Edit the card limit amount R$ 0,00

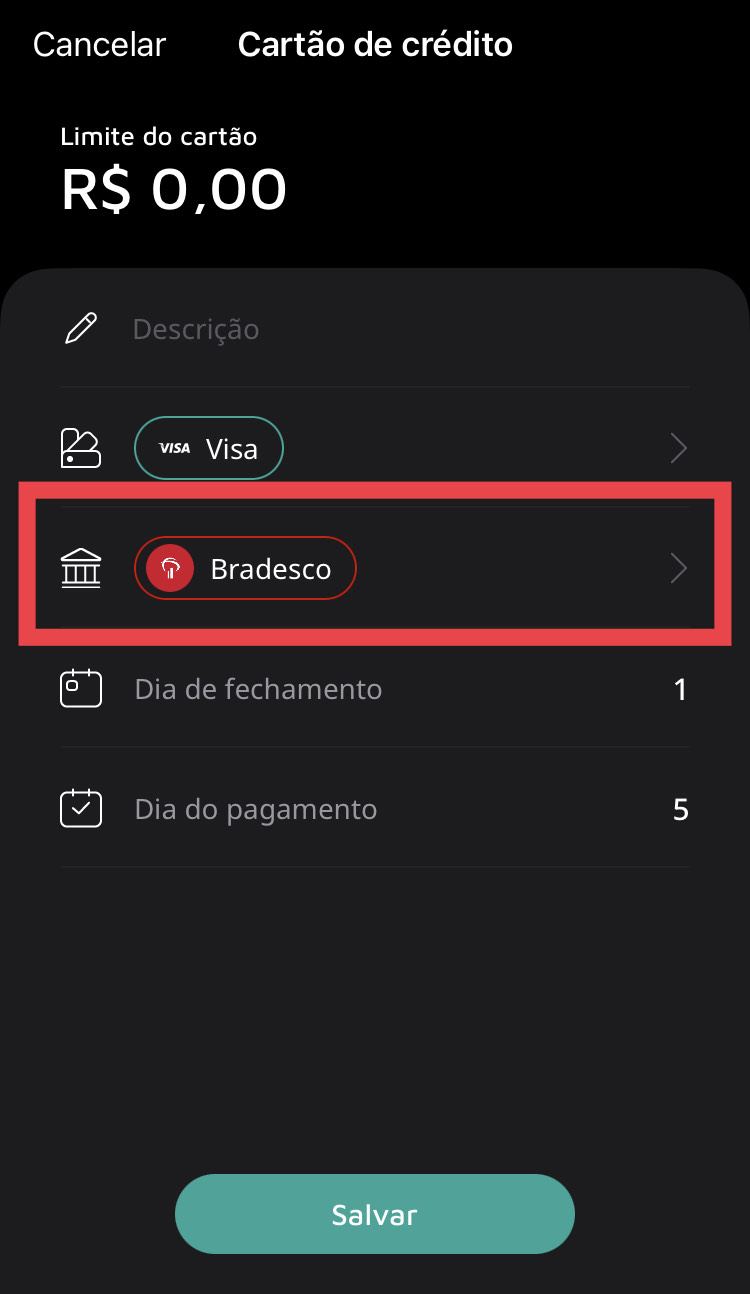click(174, 189)
